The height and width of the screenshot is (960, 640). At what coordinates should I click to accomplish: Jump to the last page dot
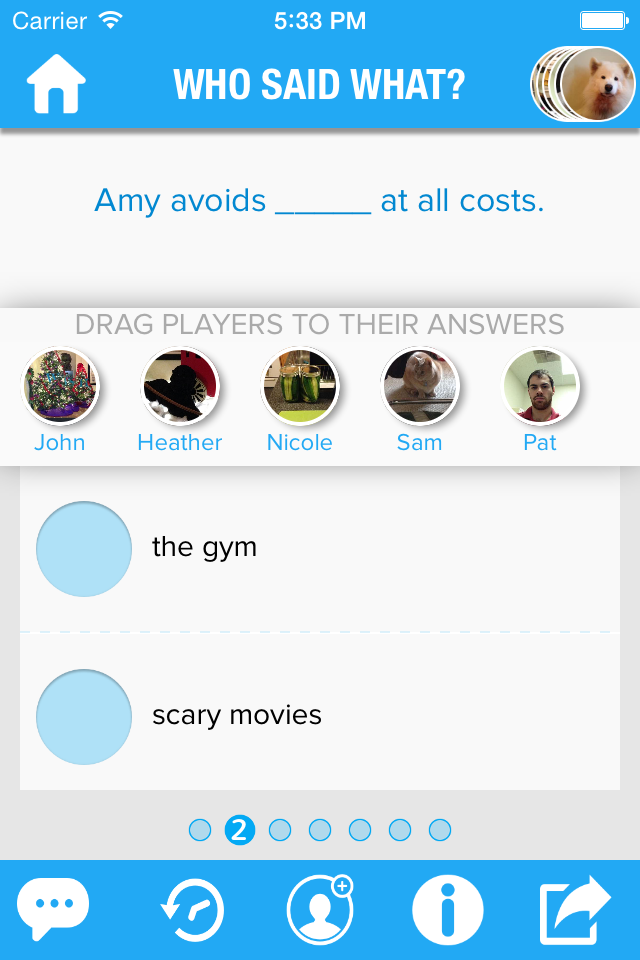coord(440,830)
